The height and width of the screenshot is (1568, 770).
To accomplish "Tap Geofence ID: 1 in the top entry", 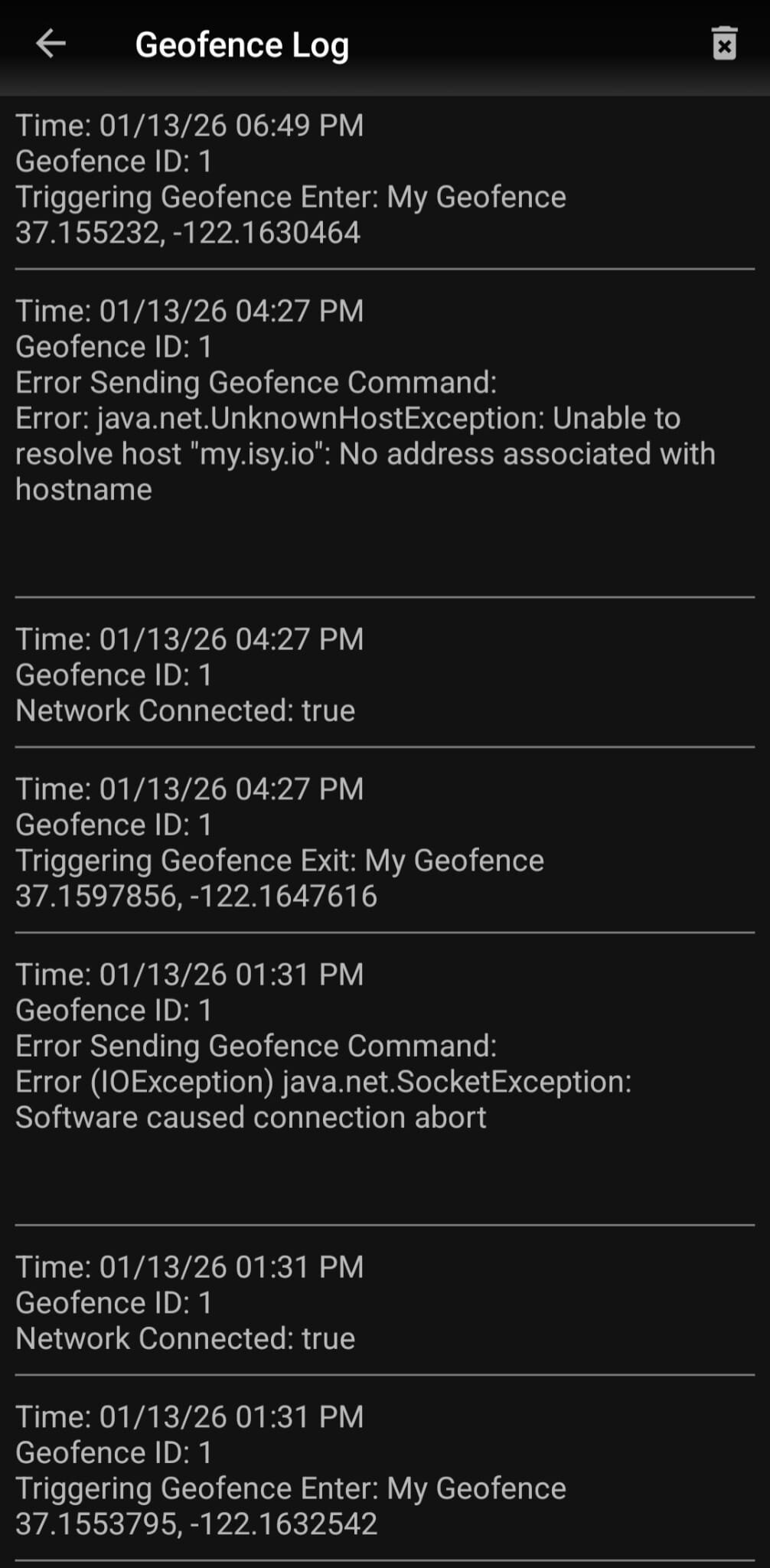I will pos(114,161).
